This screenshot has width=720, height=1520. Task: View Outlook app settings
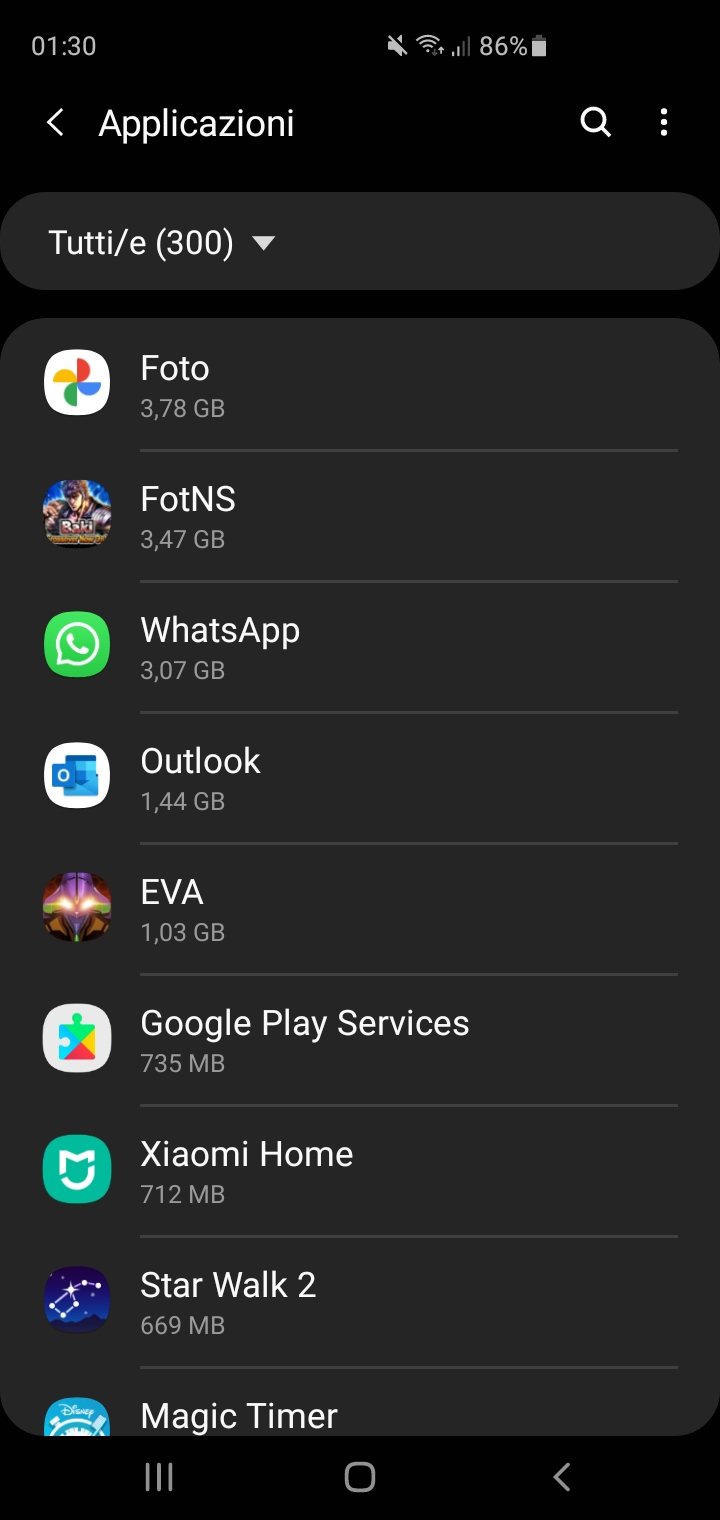[x=360, y=778]
